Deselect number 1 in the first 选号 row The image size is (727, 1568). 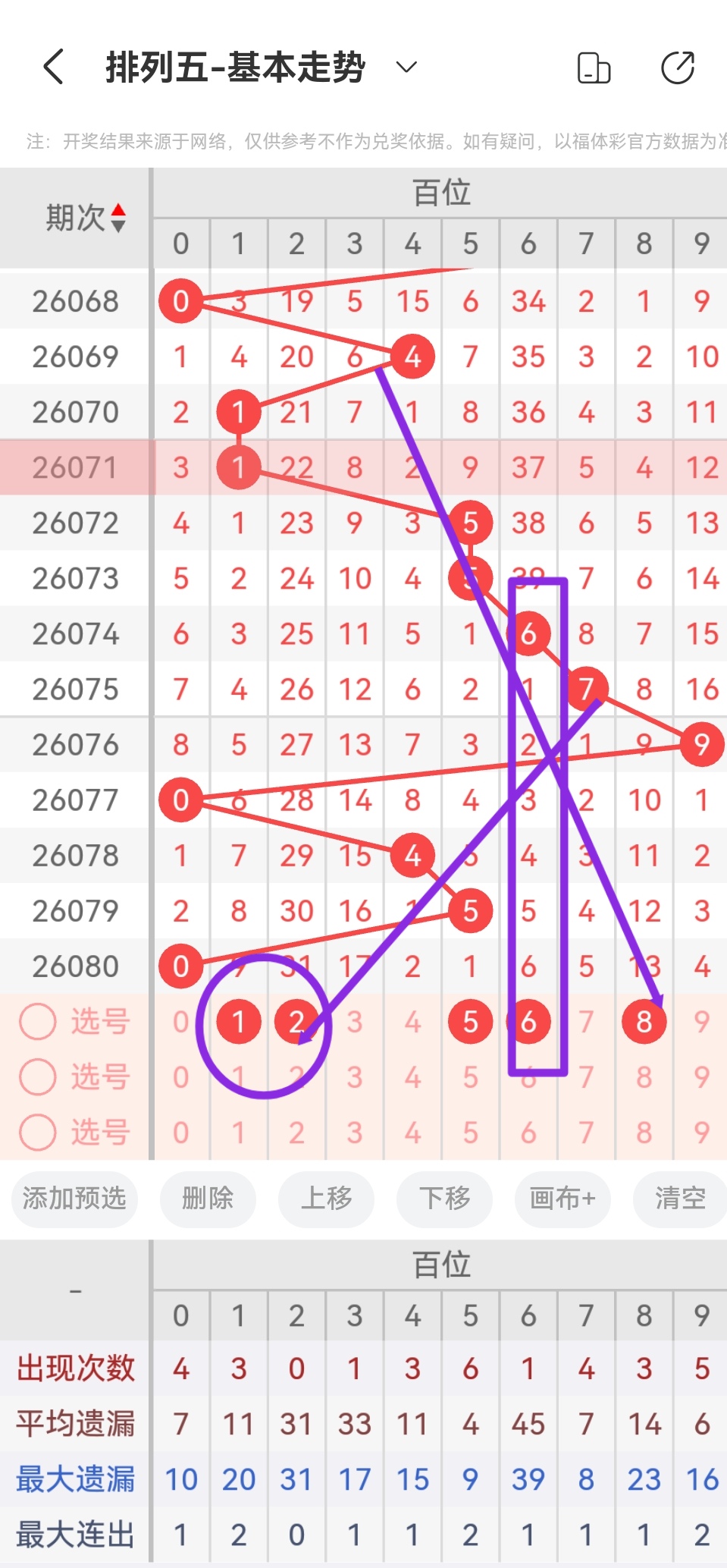click(x=238, y=1021)
